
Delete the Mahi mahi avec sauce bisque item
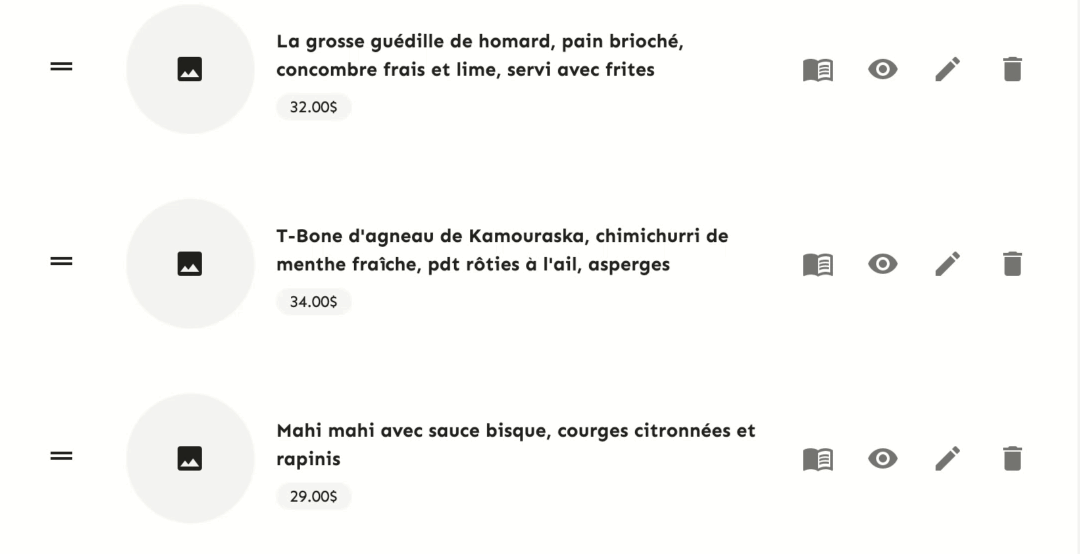[1012, 459]
